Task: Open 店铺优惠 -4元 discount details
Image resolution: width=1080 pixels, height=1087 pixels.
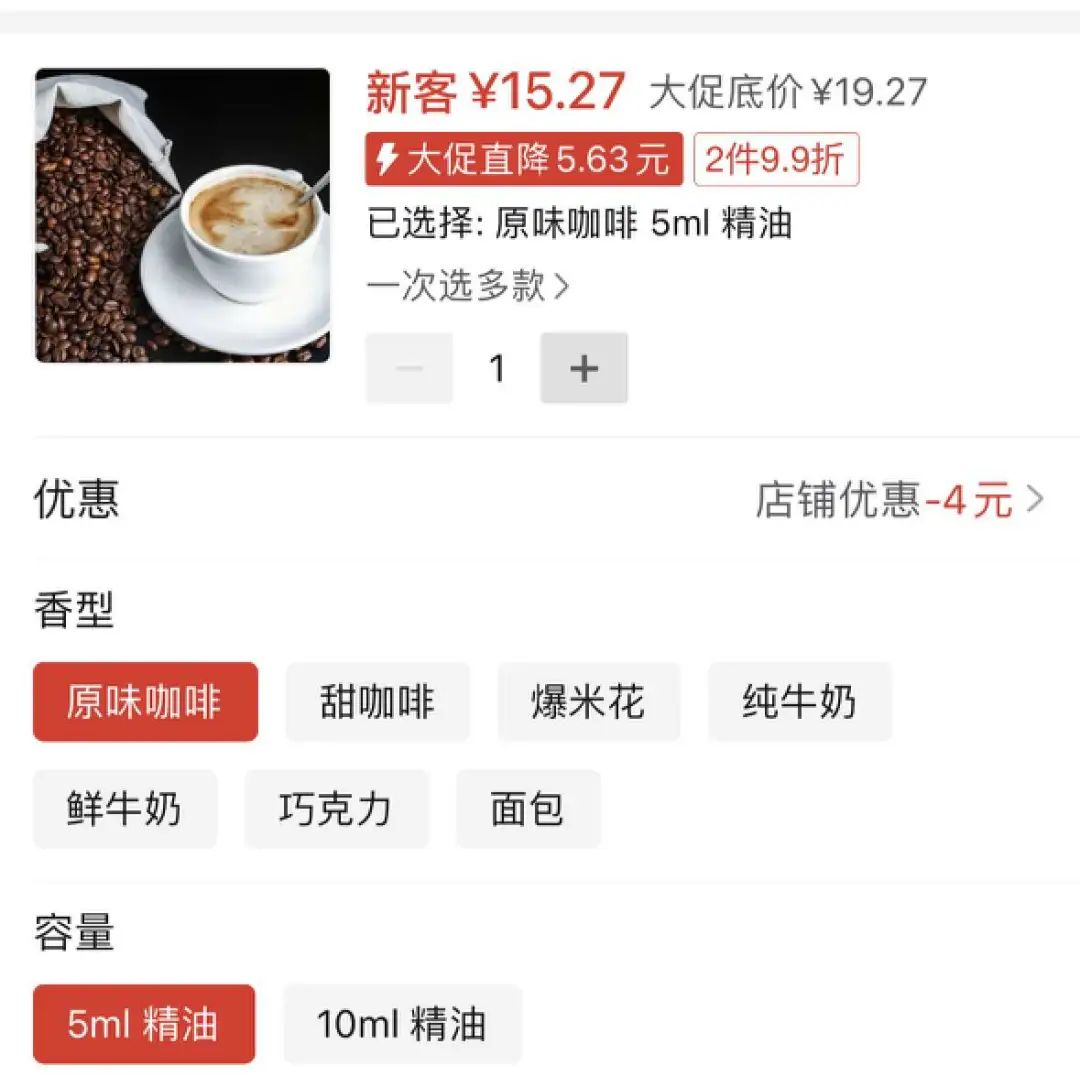Action: click(898, 500)
